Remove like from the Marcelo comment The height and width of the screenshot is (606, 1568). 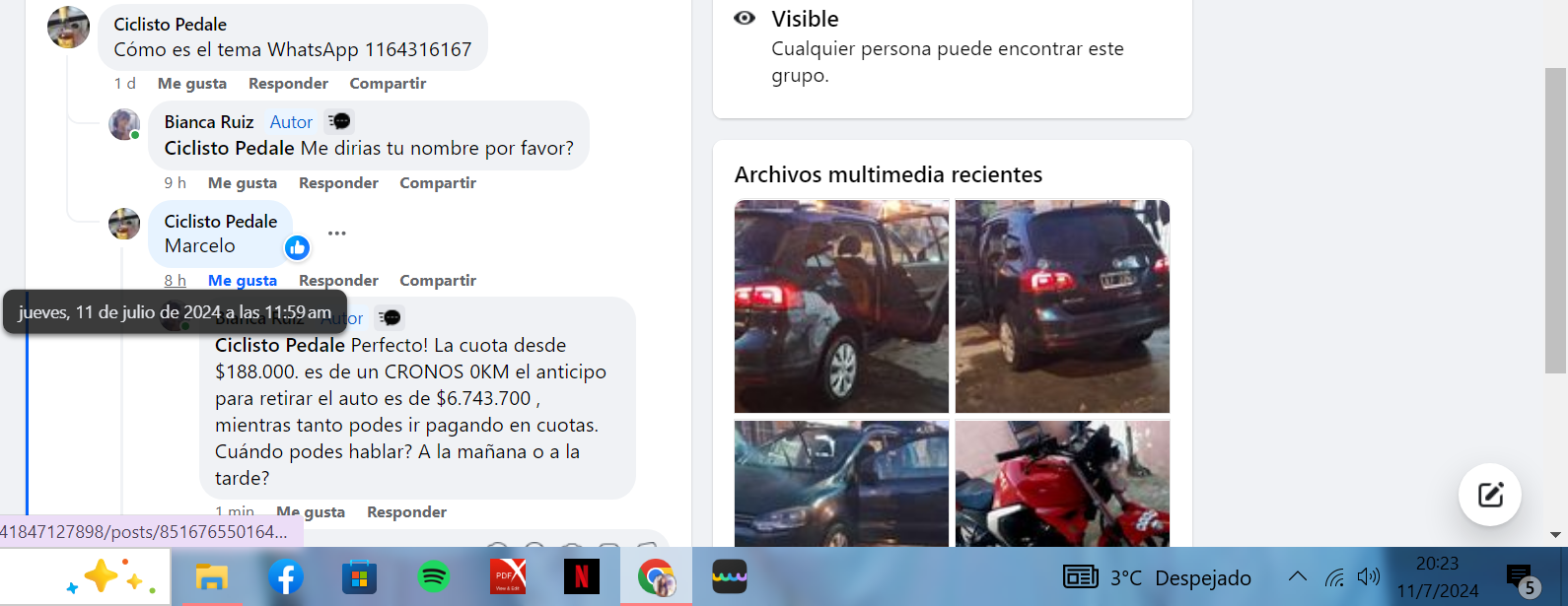point(242,281)
